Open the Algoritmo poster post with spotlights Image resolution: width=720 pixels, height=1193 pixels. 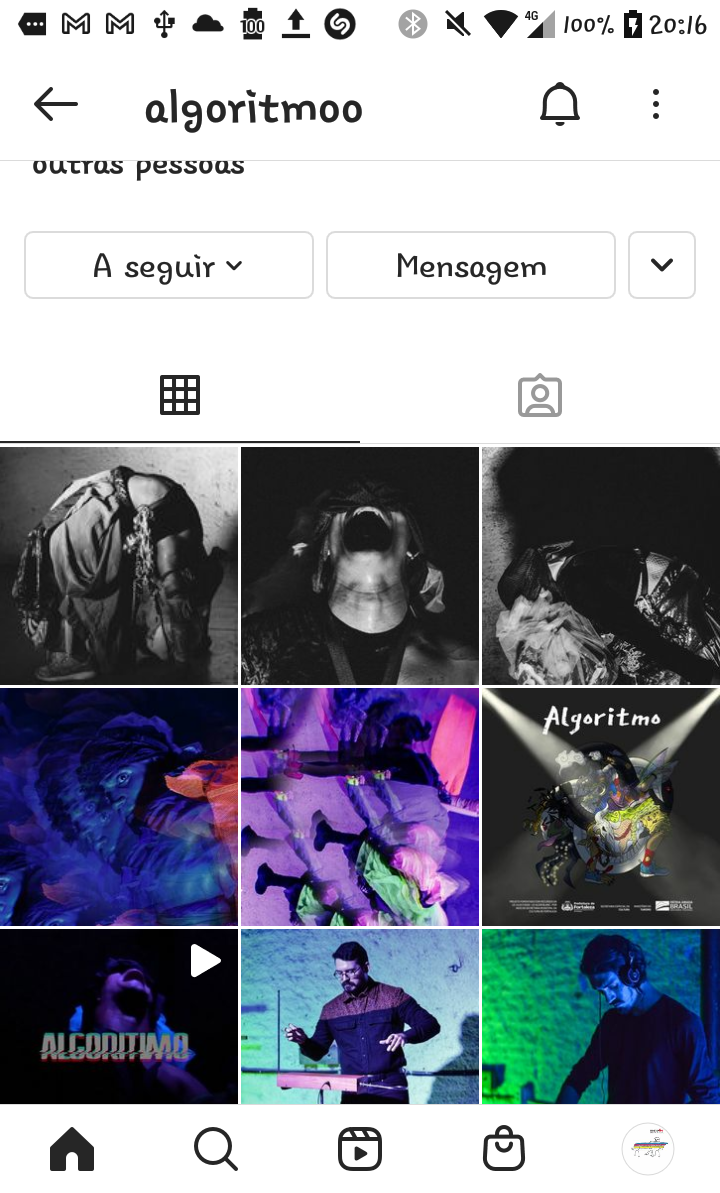(601, 806)
